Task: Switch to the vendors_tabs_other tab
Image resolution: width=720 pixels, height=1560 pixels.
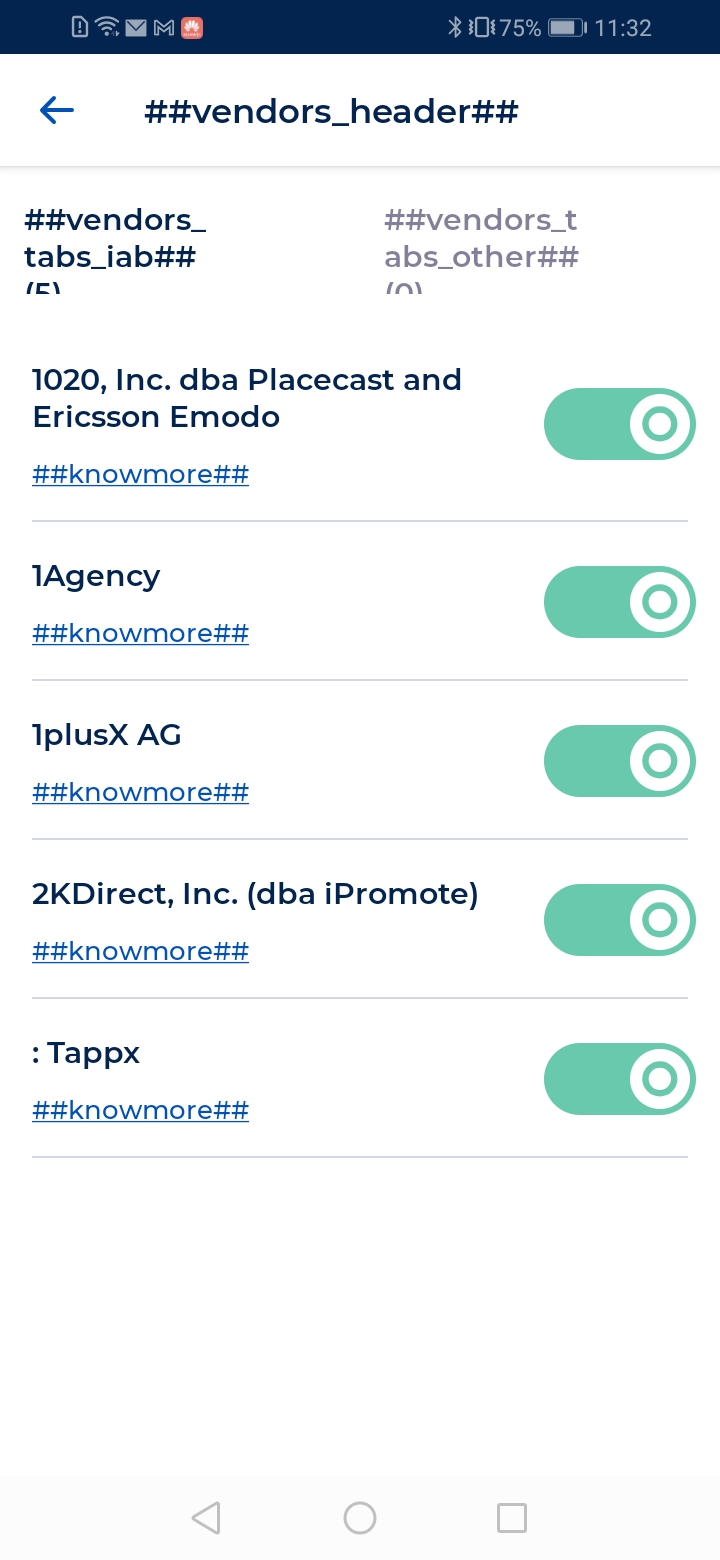Action: click(x=482, y=240)
